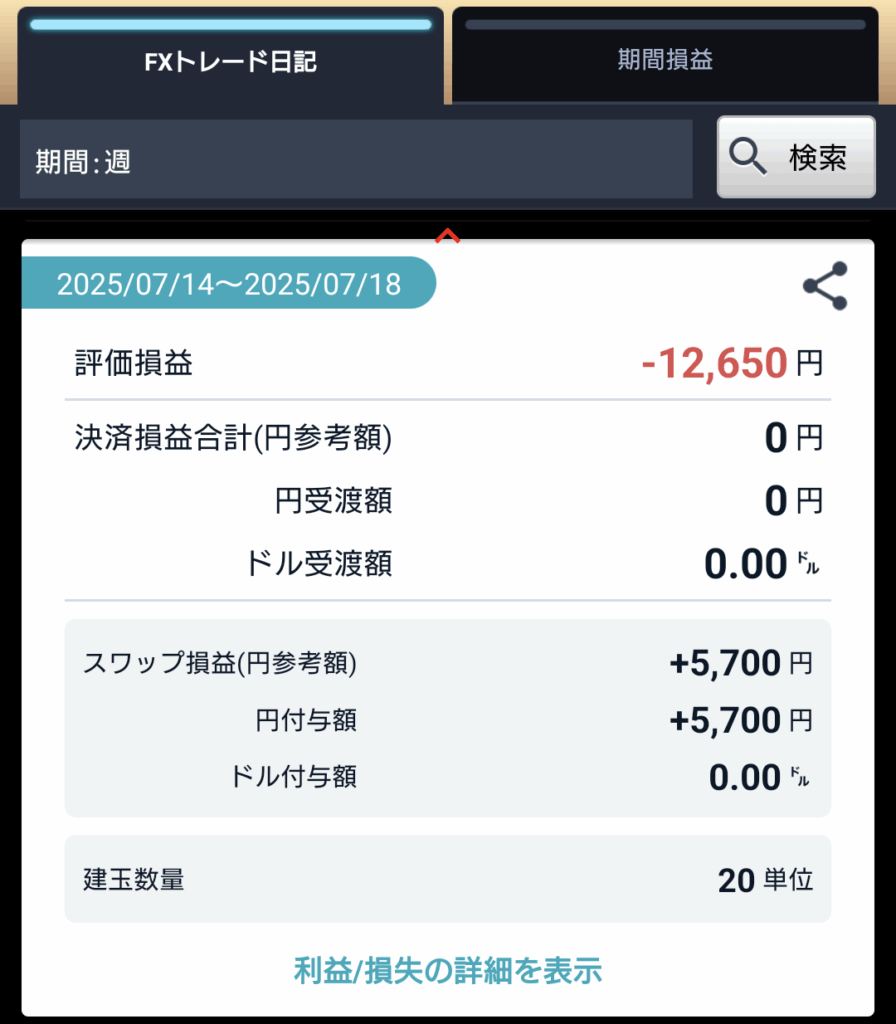Share the weekly trade diary

coord(824,286)
